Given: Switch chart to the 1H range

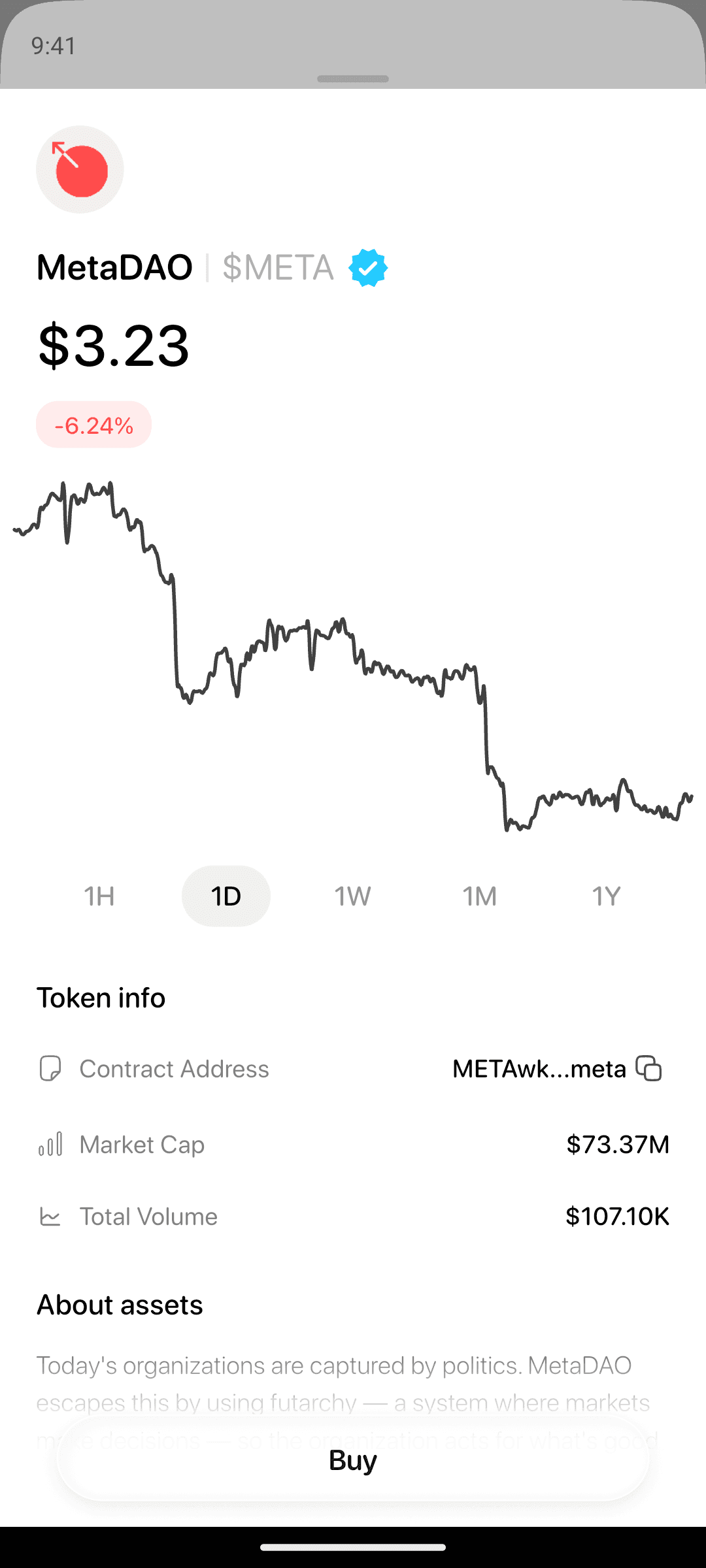Looking at the screenshot, I should coord(99,896).
